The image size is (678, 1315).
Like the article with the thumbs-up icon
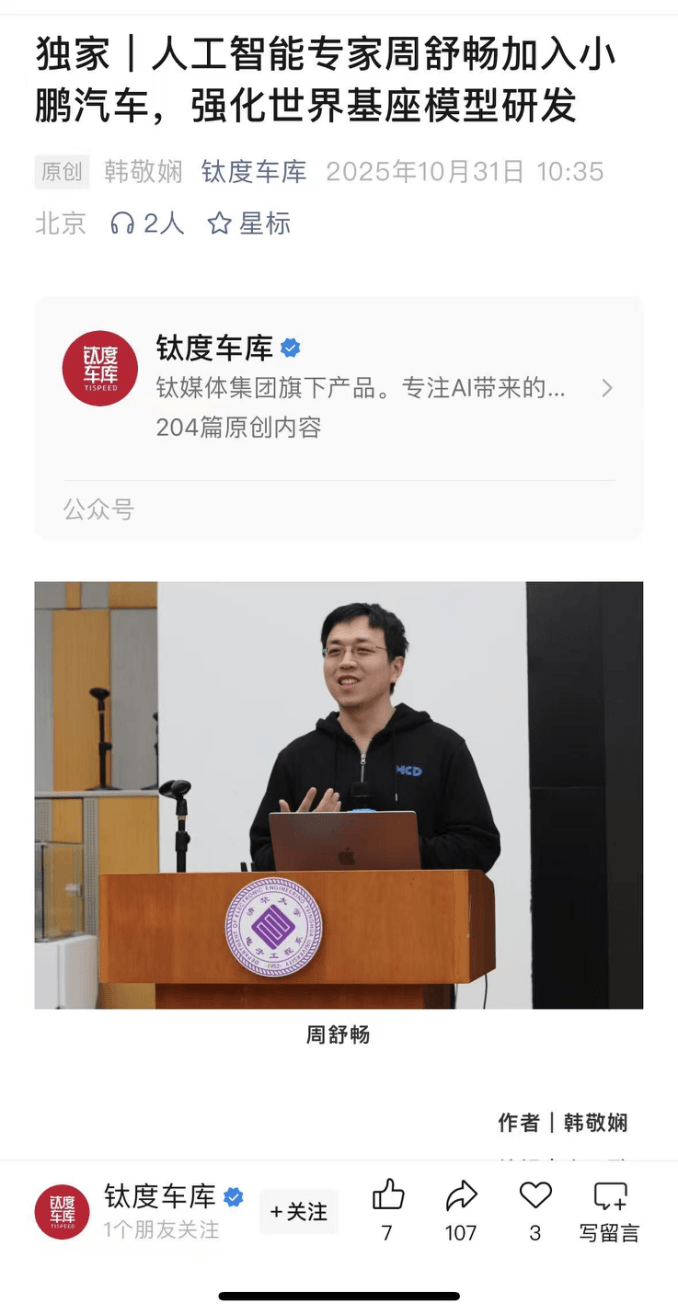pyautogui.click(x=388, y=1197)
